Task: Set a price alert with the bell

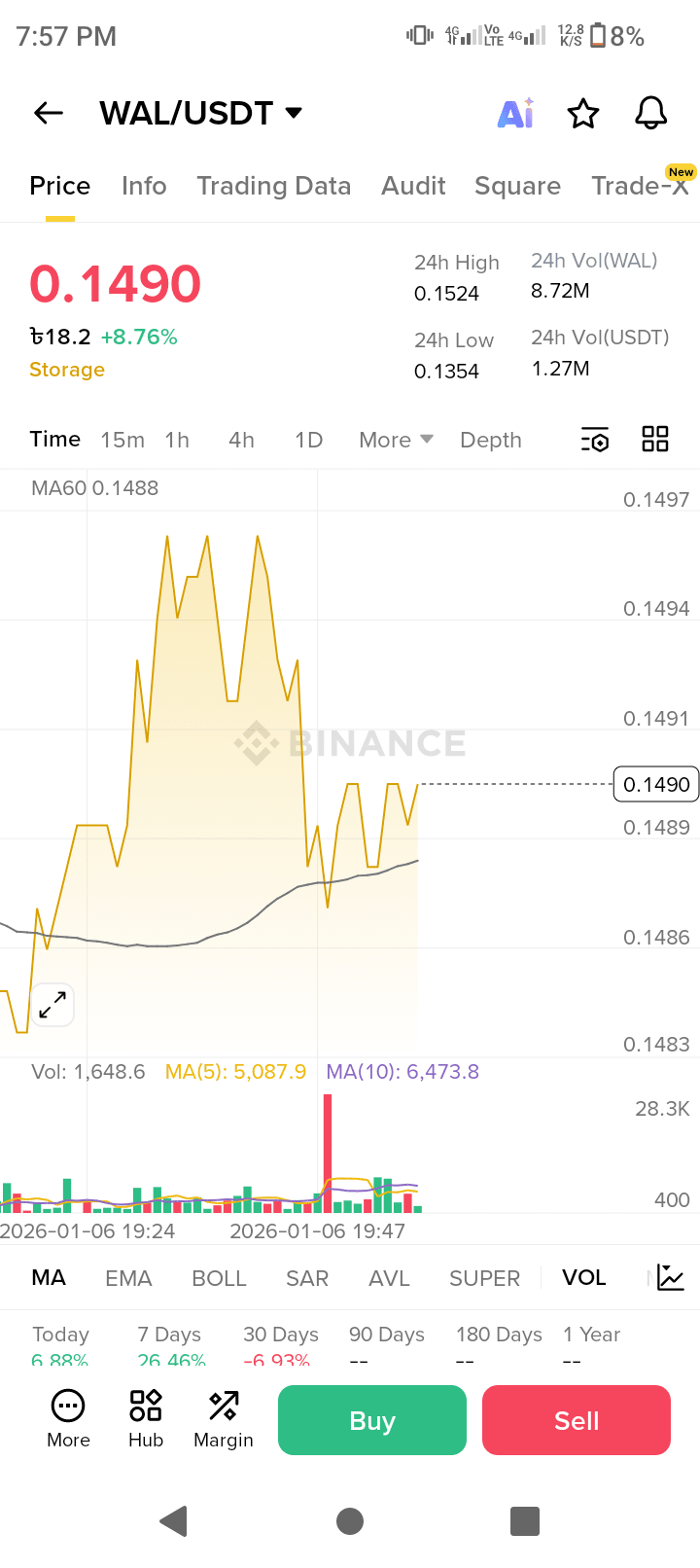Action: [651, 113]
